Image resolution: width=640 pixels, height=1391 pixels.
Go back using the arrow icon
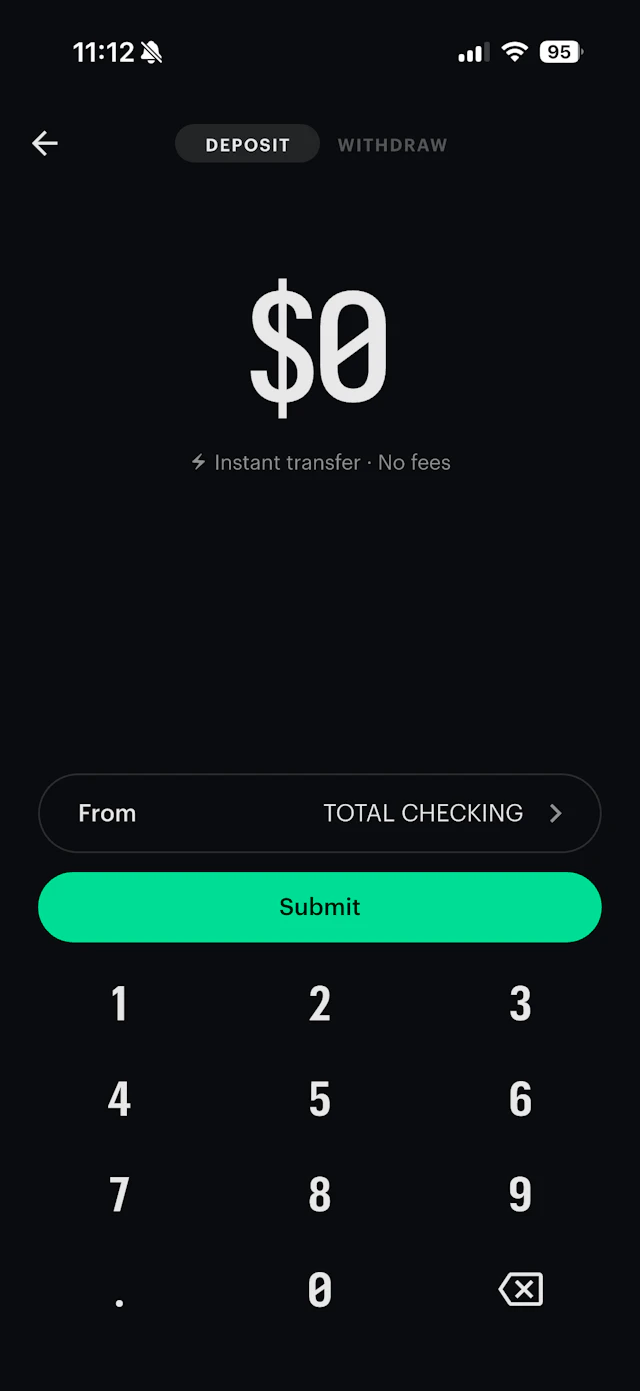click(x=45, y=144)
